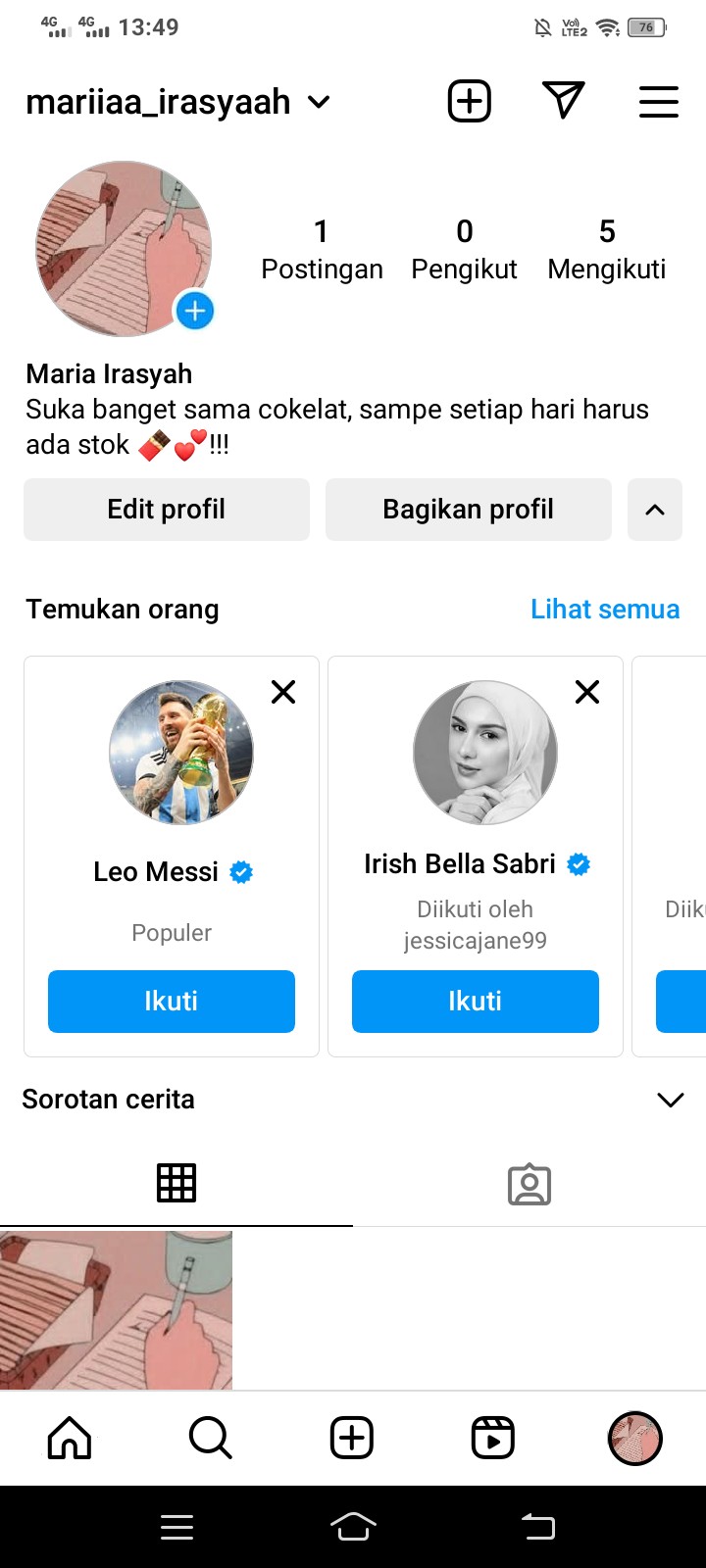Dismiss the Leo Messi suggestion
Screen dimensions: 706x1568
pos(283,693)
